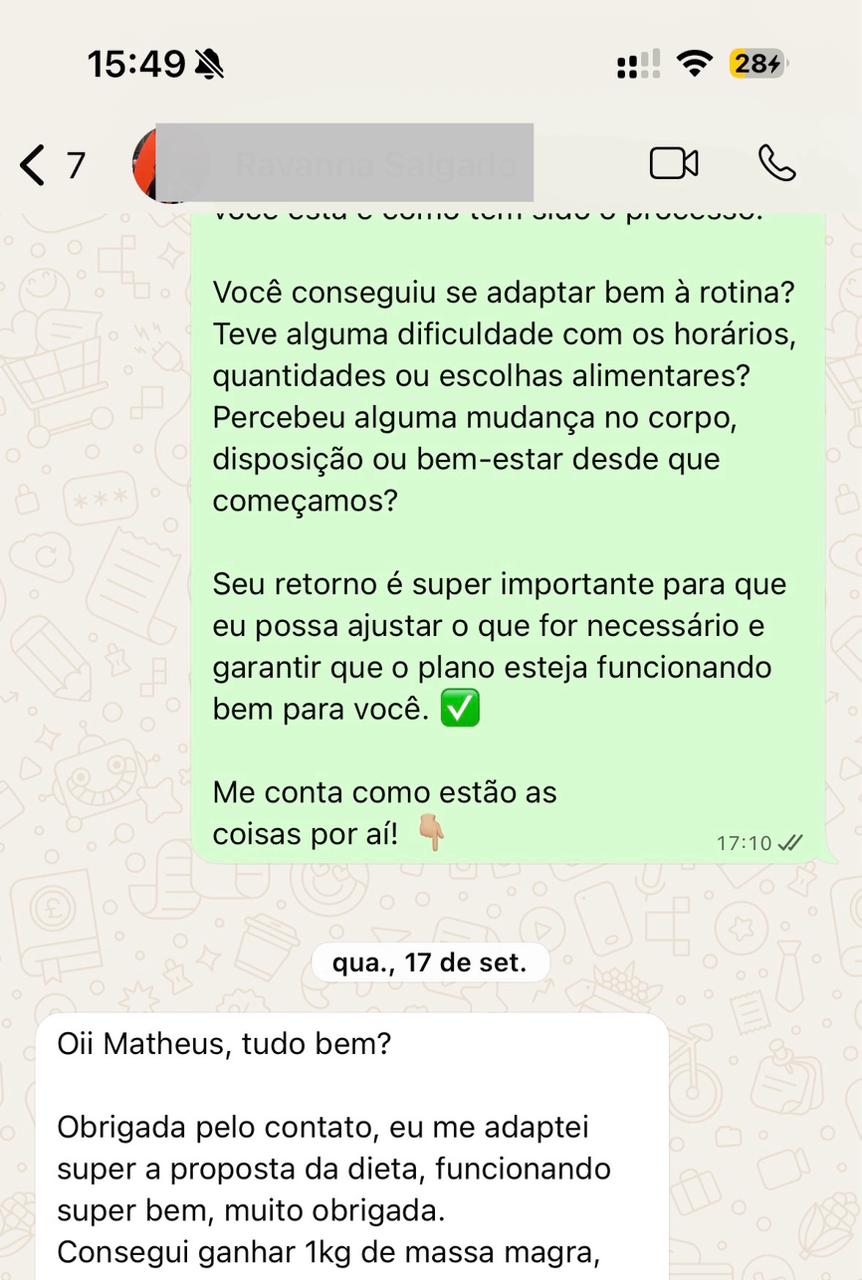Select the date divider 'qua., 17 de set.'

coord(430,961)
